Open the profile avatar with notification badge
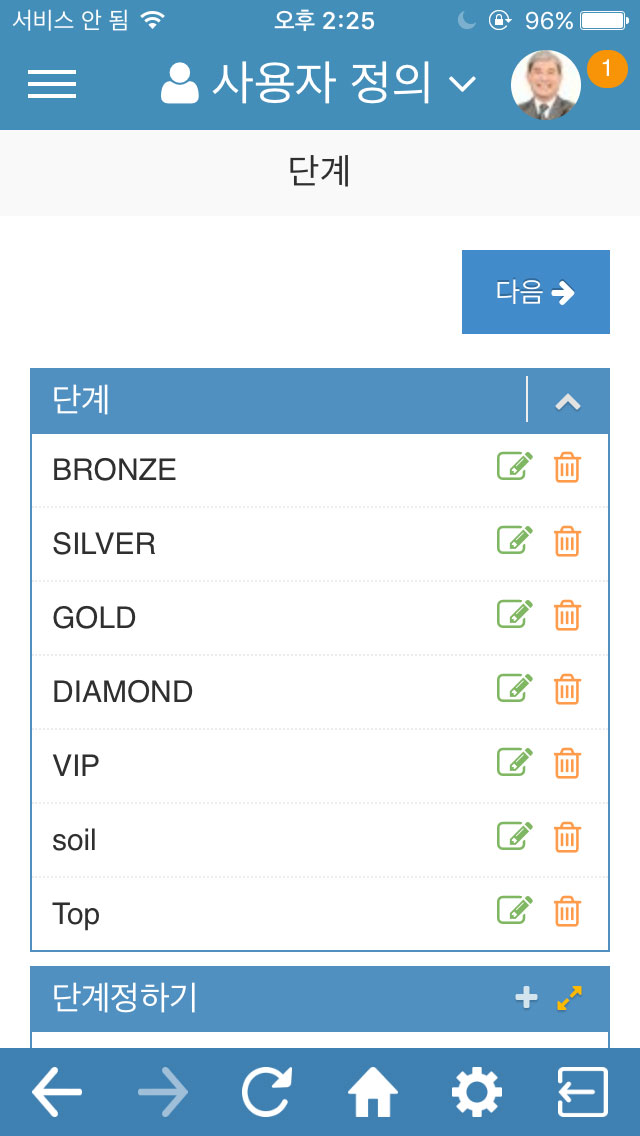The width and height of the screenshot is (640, 1136). tap(546, 85)
